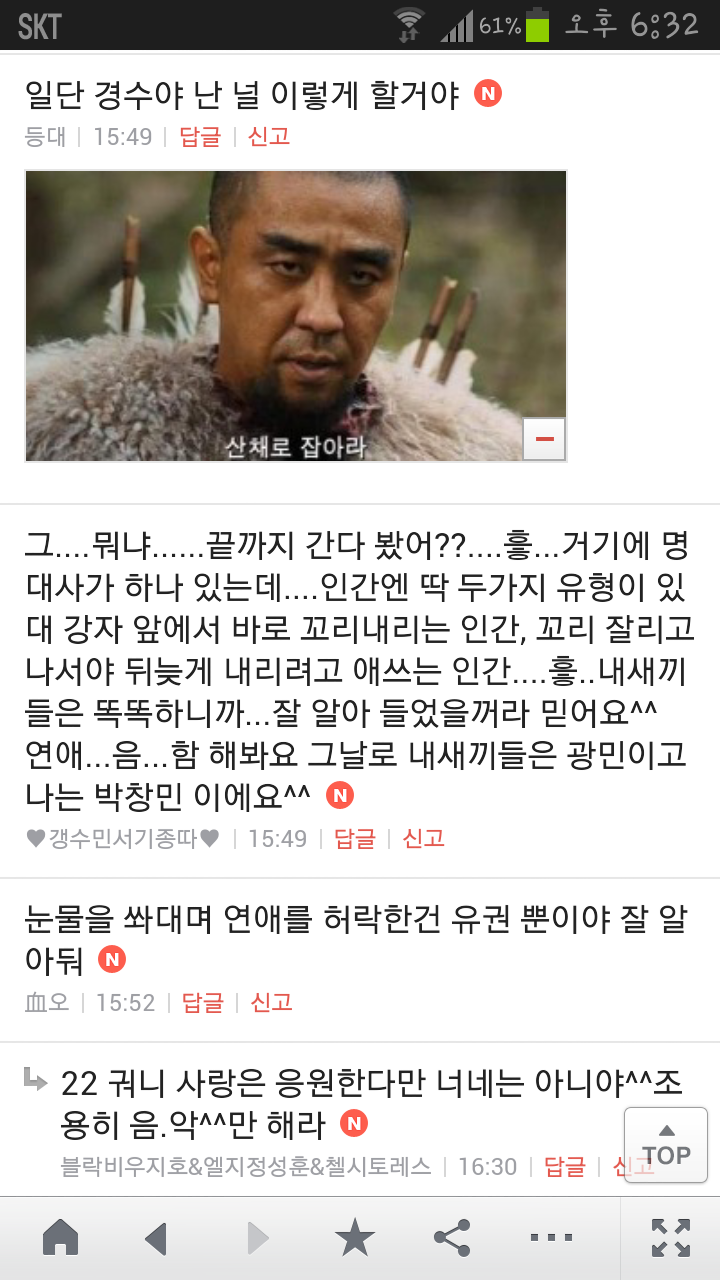Collapse the comment image with the minus button
Image resolution: width=720 pixels, height=1280 pixels.
point(545,439)
